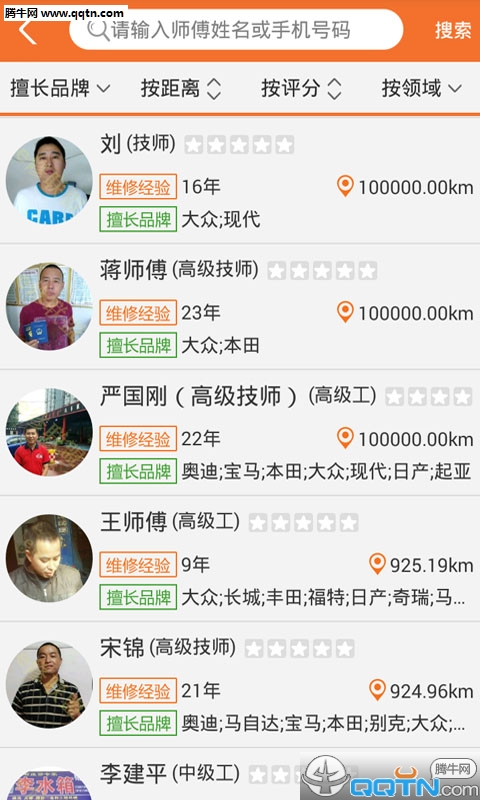Sort technicians by 按评分
The height and width of the screenshot is (800, 480).
click(301, 89)
